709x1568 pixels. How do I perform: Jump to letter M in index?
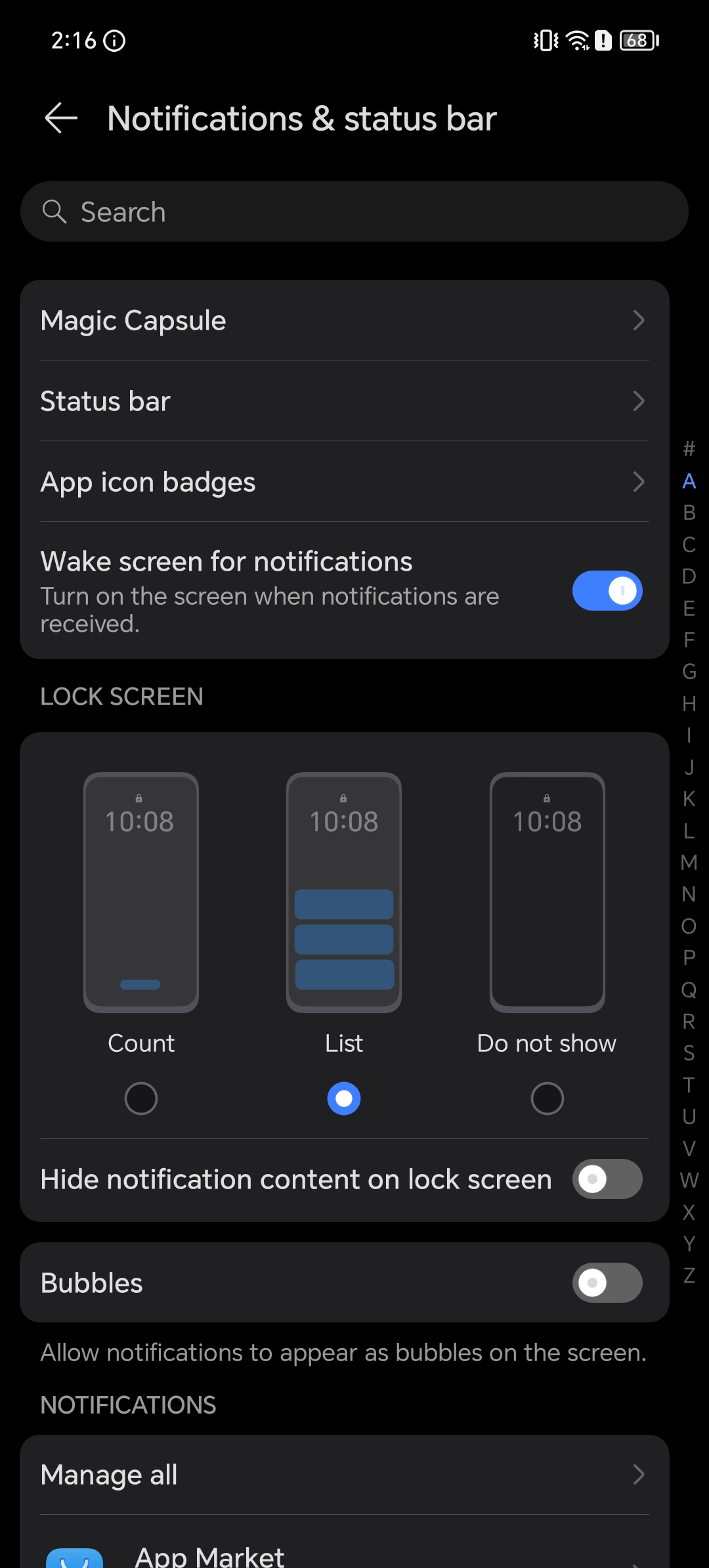(689, 862)
